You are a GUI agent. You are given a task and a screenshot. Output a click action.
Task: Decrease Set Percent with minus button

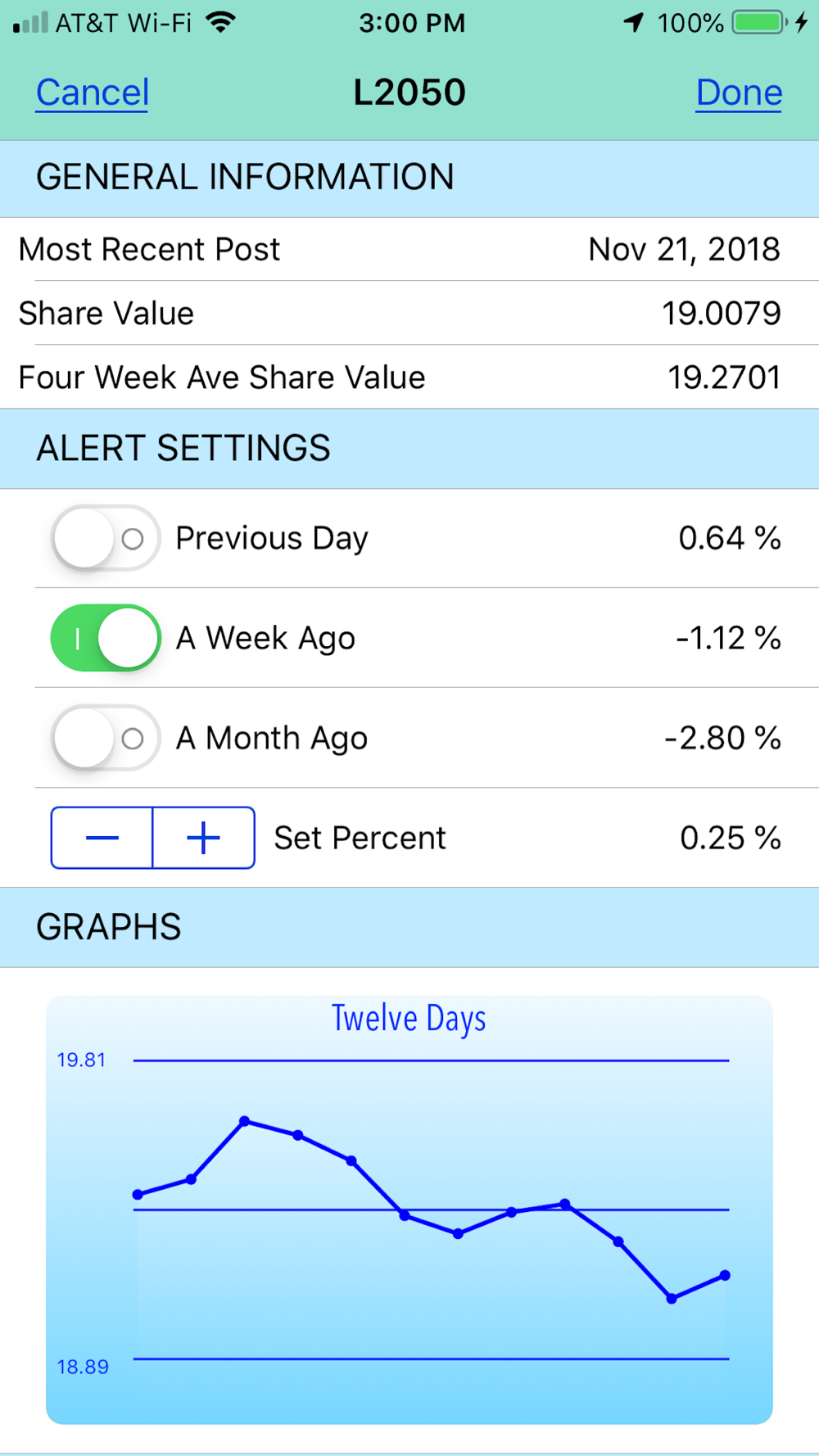click(102, 838)
